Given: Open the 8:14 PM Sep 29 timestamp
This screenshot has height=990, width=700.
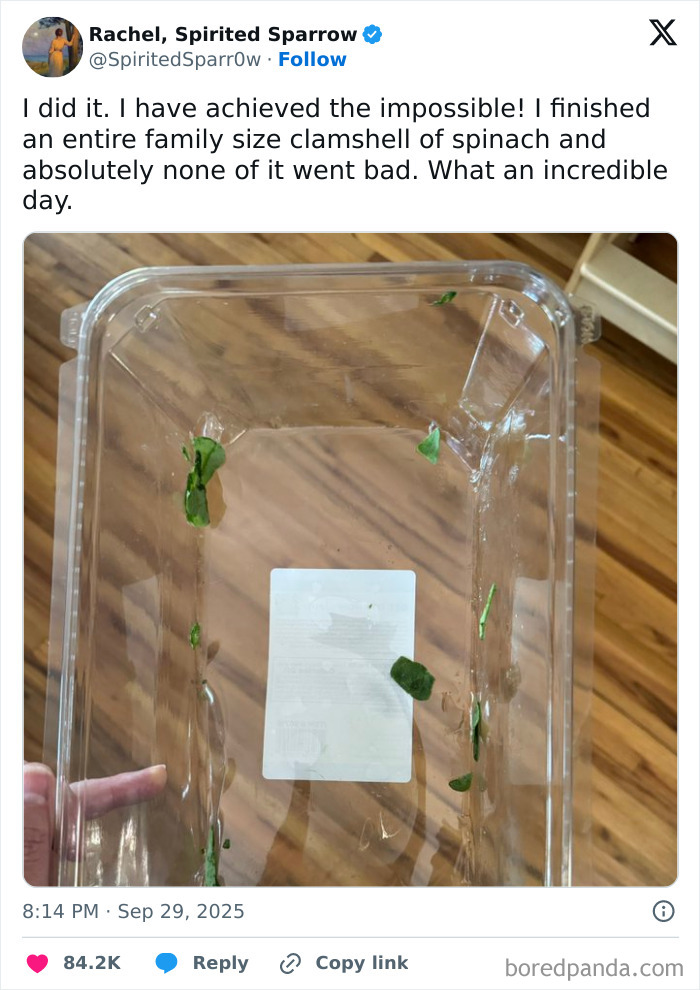Looking at the screenshot, I should (x=133, y=911).
